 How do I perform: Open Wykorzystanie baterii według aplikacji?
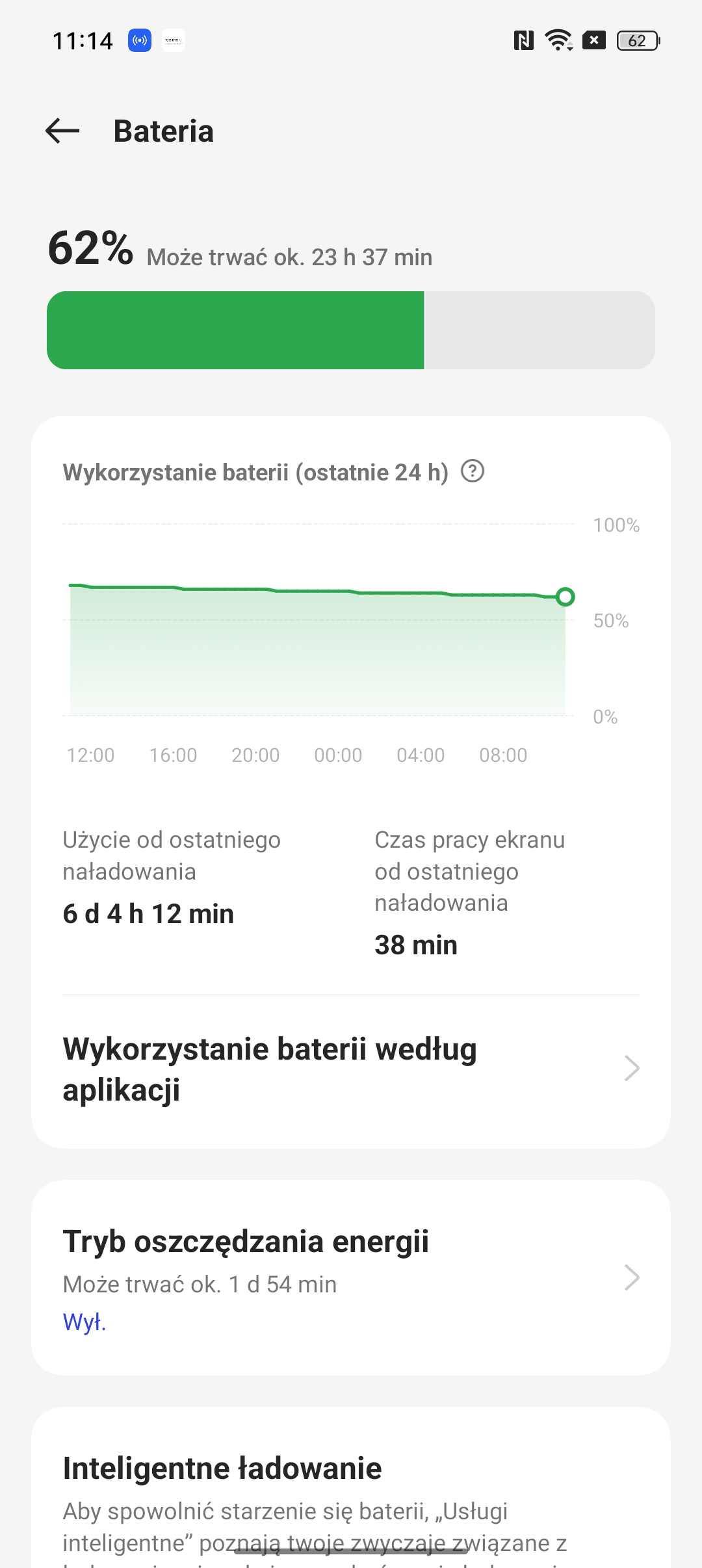(x=351, y=1069)
